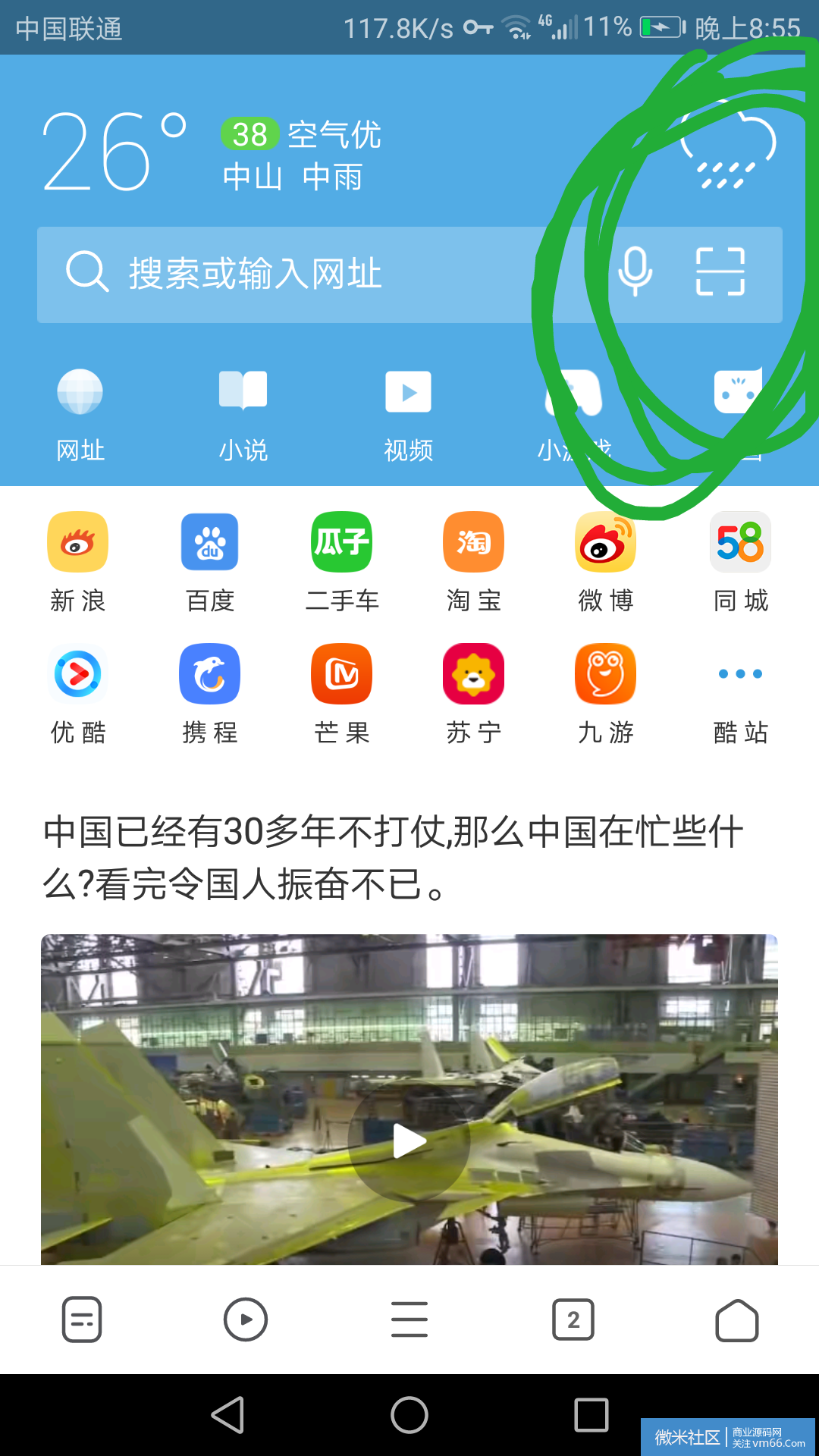Play the fighter jet news video

pos(409,1141)
